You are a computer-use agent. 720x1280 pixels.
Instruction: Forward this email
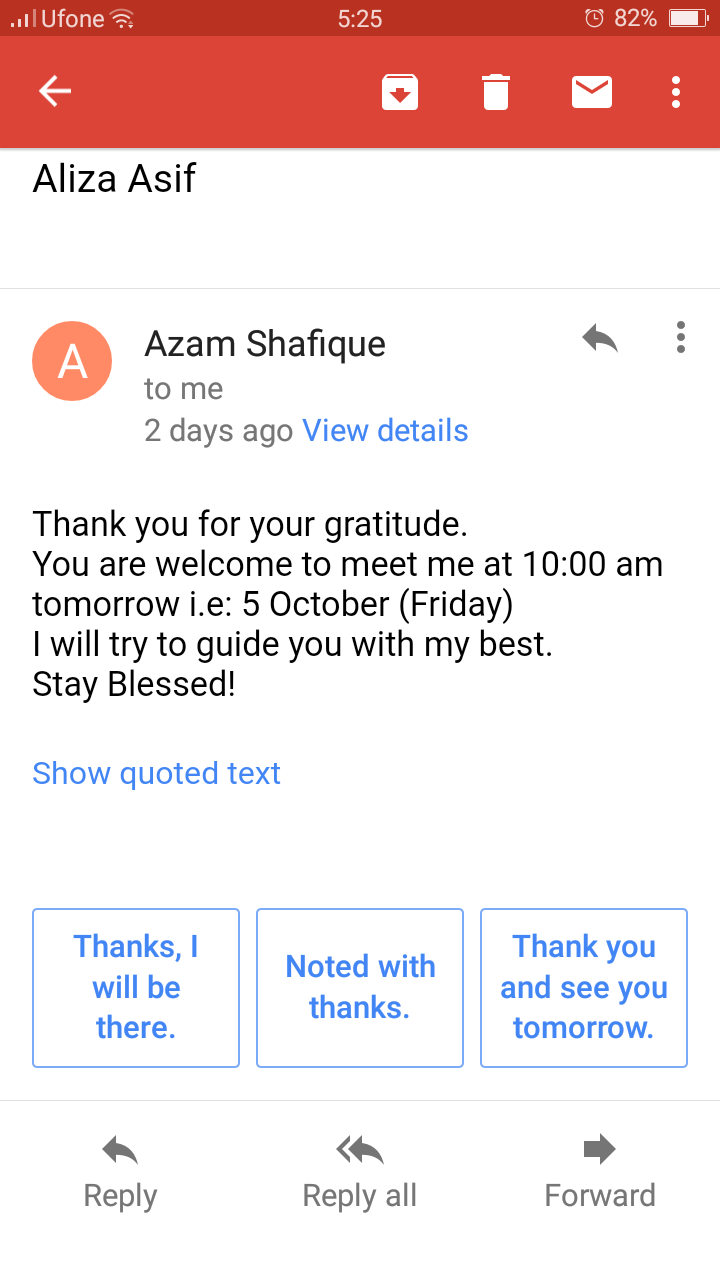click(600, 1173)
